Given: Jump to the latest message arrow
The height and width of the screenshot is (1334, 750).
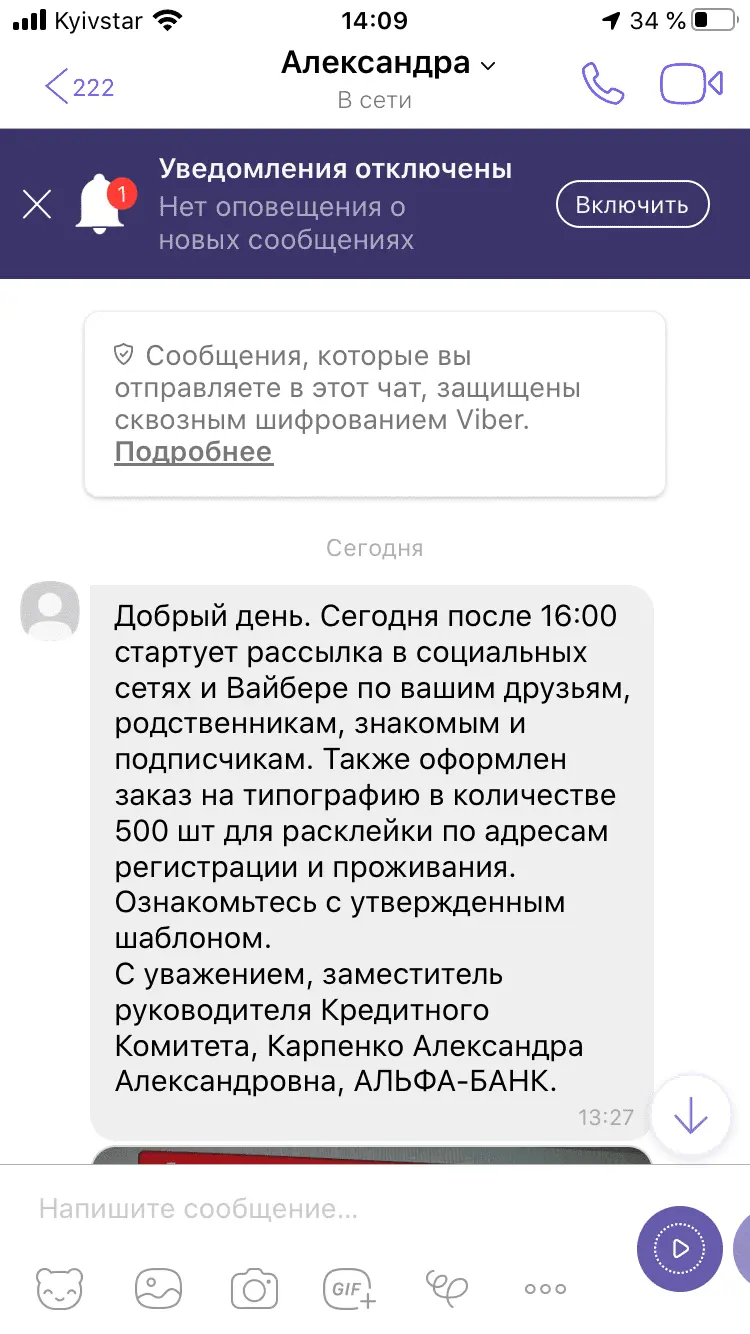Looking at the screenshot, I should tap(691, 1117).
